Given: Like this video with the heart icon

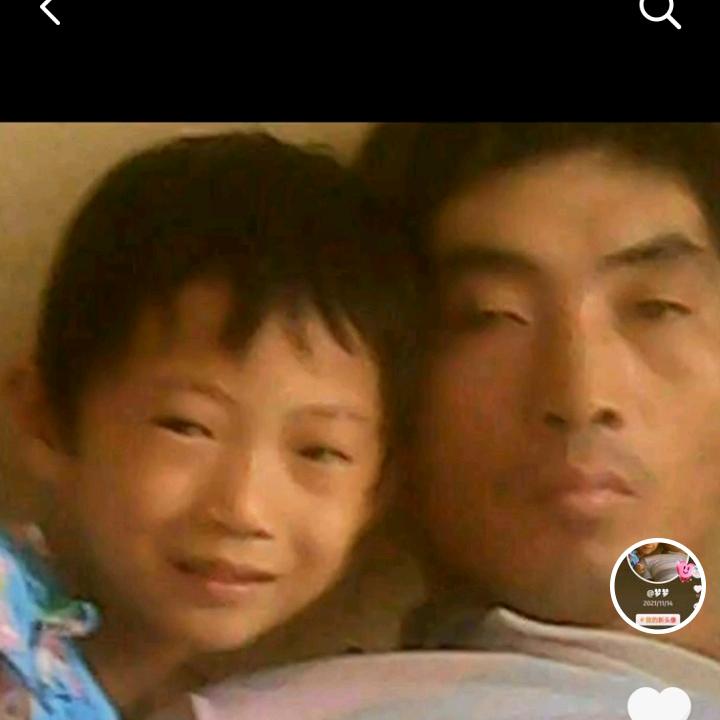Looking at the screenshot, I should [x=659, y=706].
